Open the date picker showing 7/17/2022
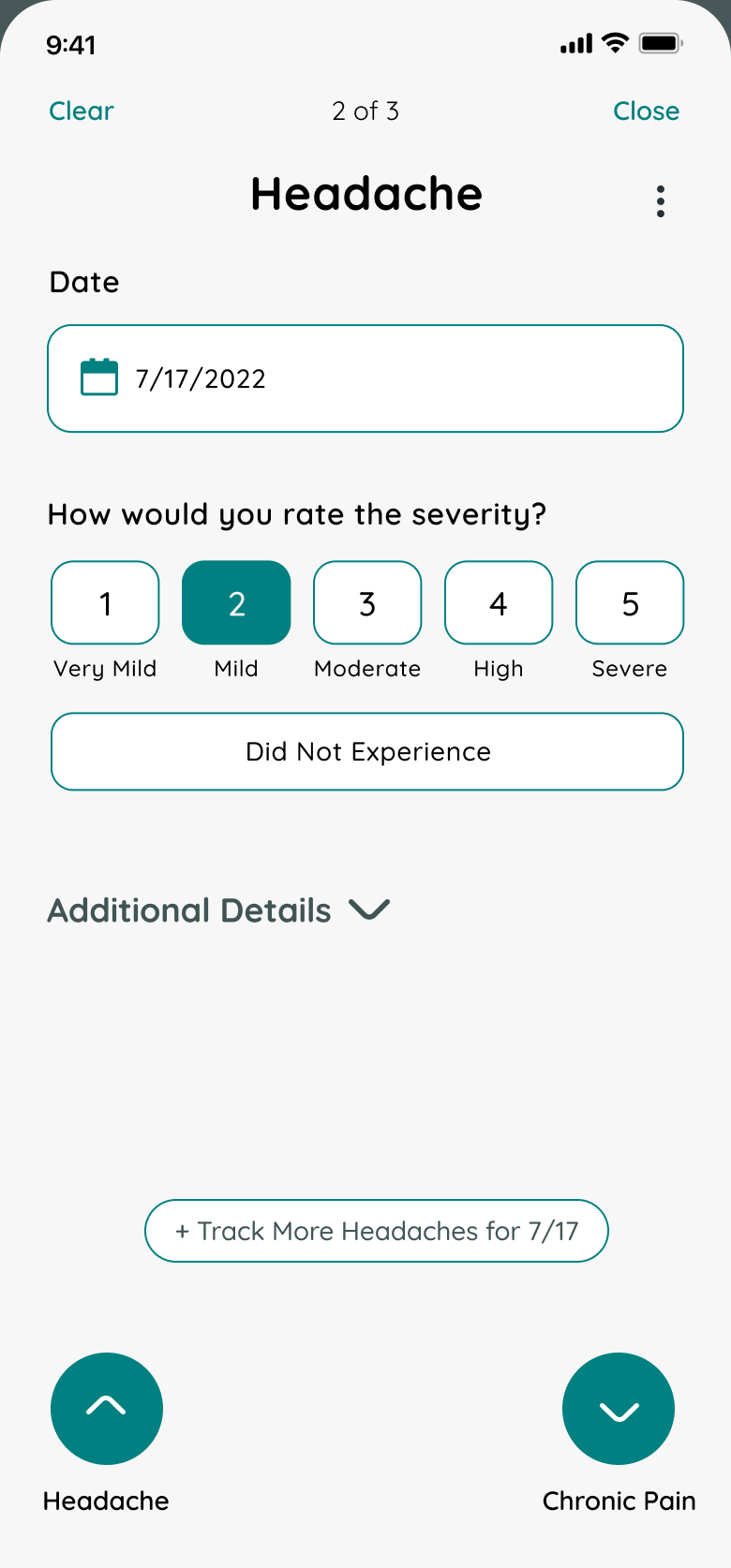The image size is (731, 1568). 365,378
